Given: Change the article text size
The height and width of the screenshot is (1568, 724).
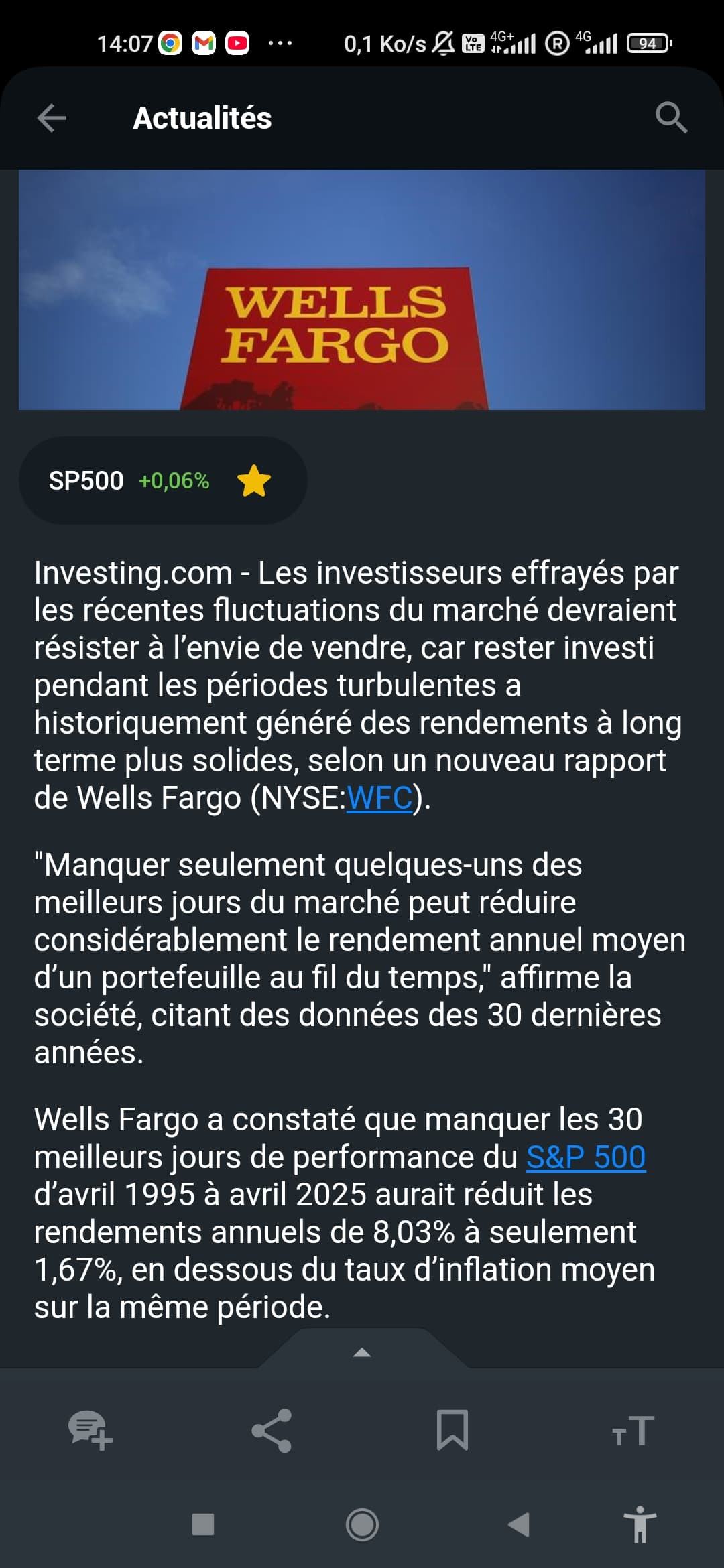Looking at the screenshot, I should point(633,1430).
